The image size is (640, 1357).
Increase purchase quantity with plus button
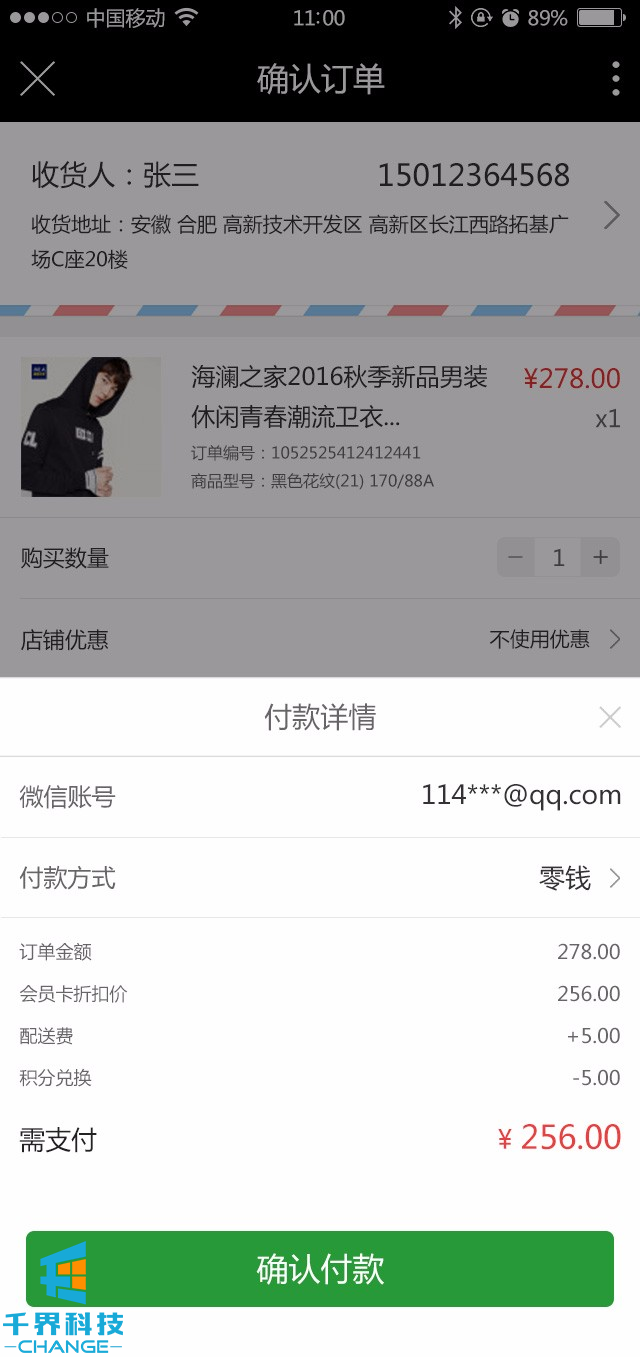coord(600,558)
